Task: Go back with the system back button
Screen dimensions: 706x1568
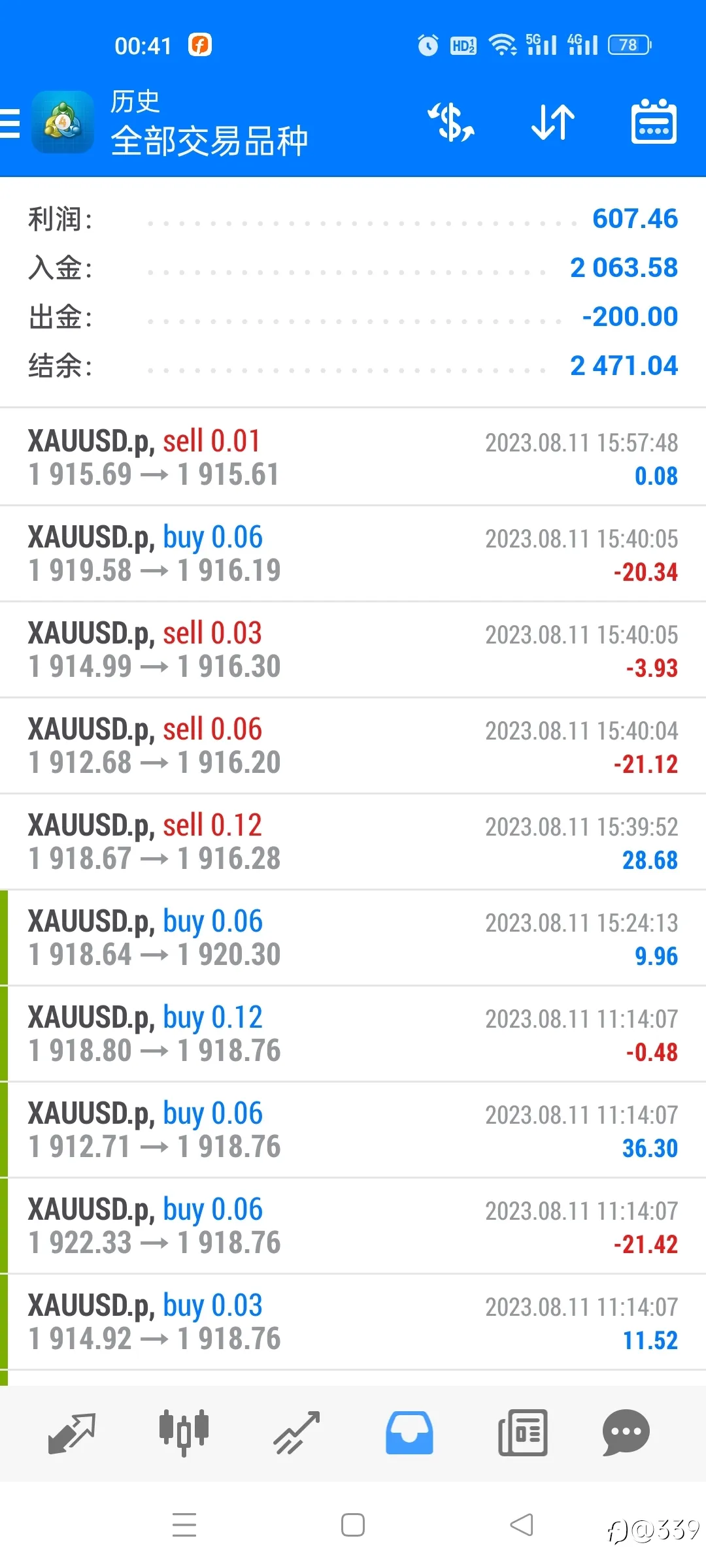Action: tap(522, 1526)
